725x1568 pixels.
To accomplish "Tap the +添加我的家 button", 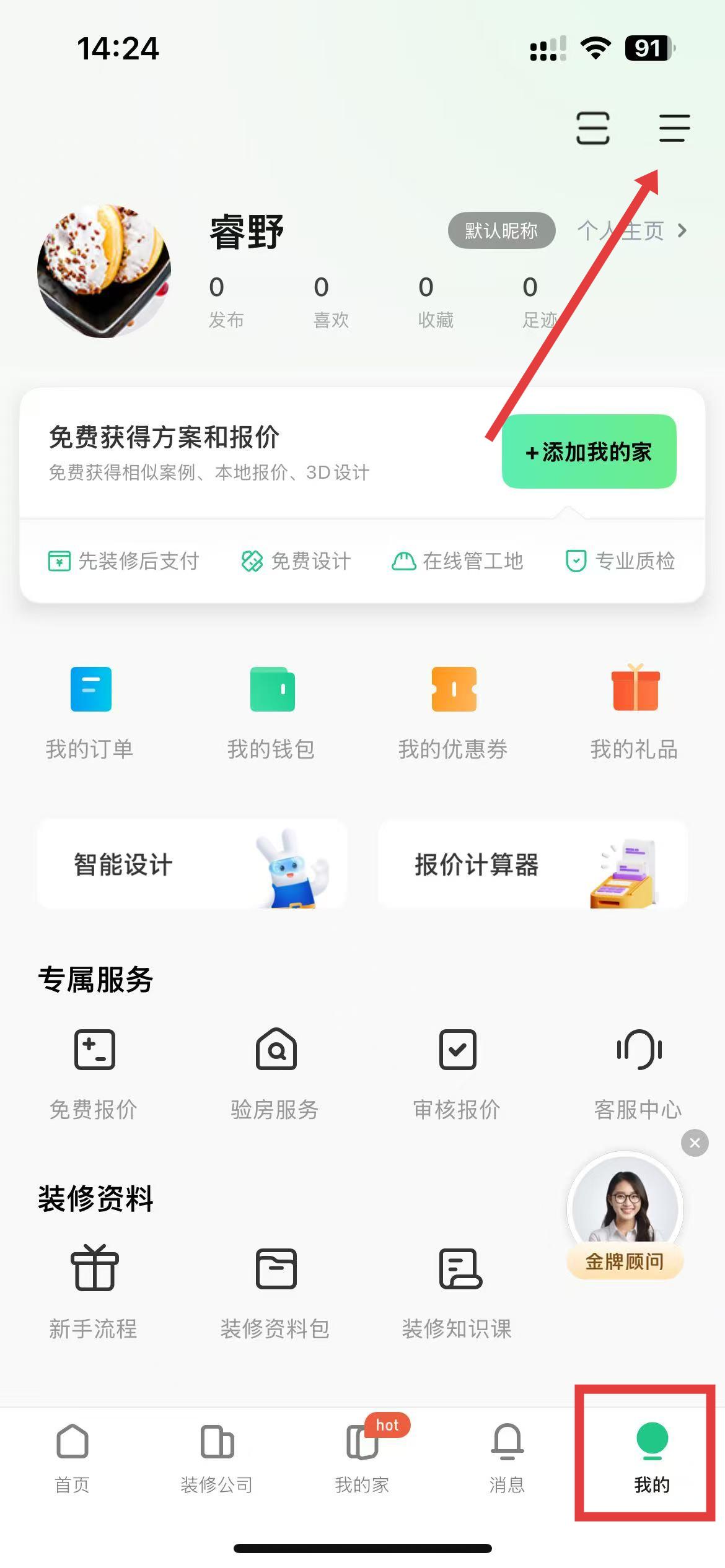I will [589, 451].
